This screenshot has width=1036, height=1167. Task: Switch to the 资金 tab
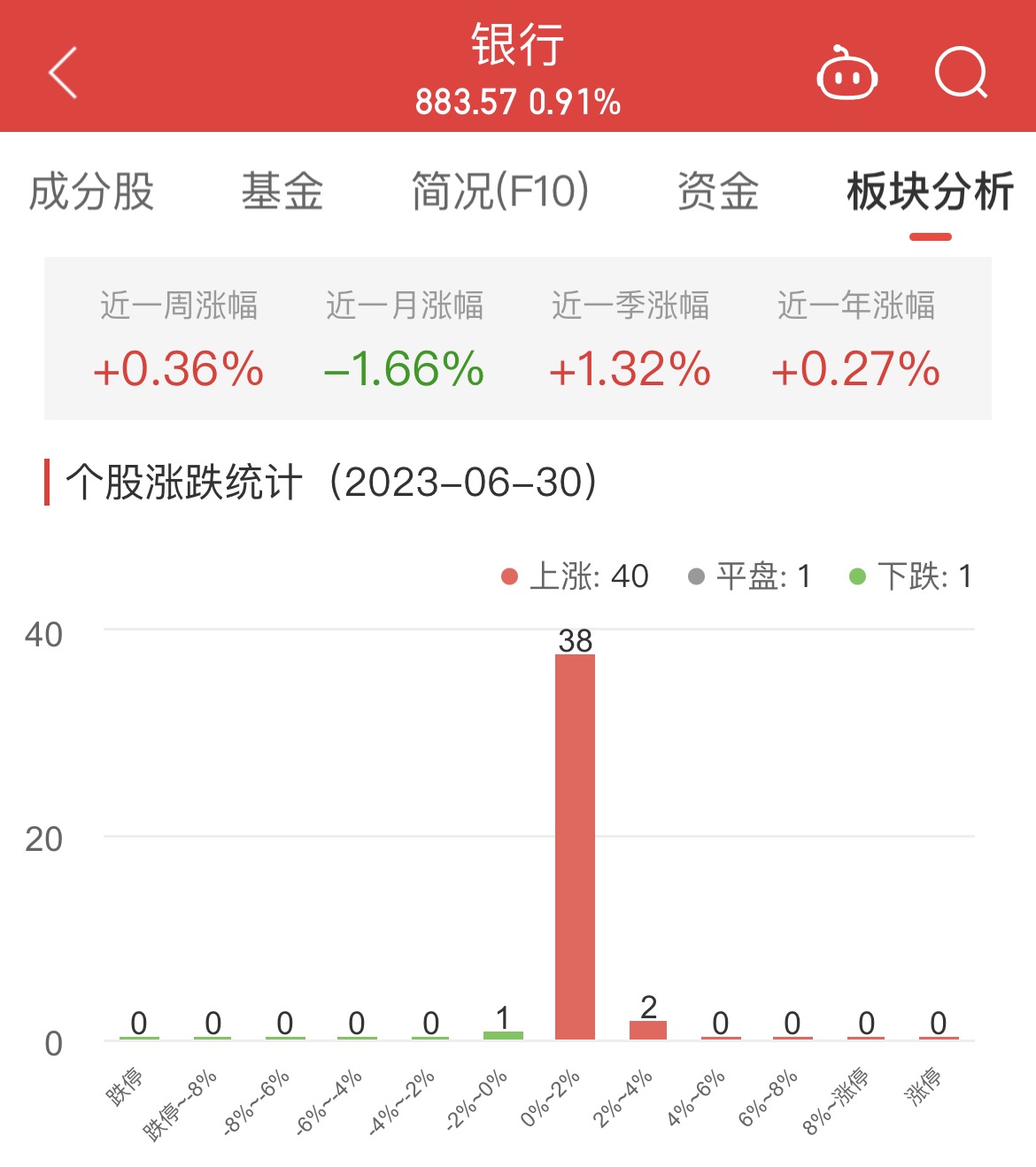(718, 191)
